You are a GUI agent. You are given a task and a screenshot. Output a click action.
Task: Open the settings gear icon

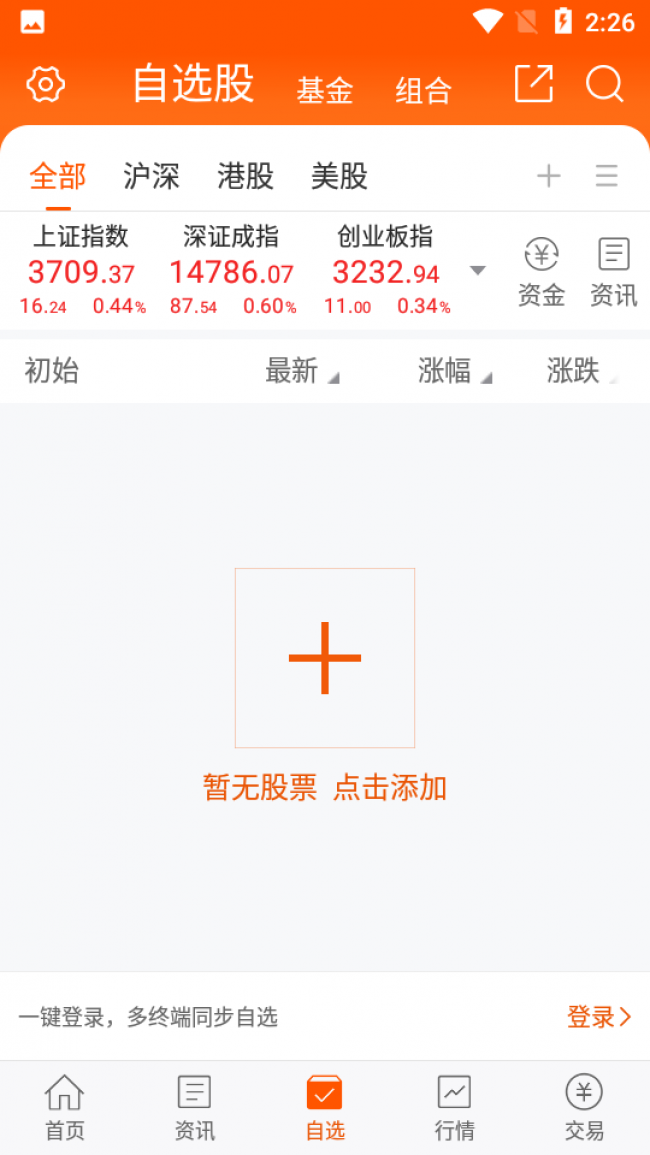click(45, 85)
